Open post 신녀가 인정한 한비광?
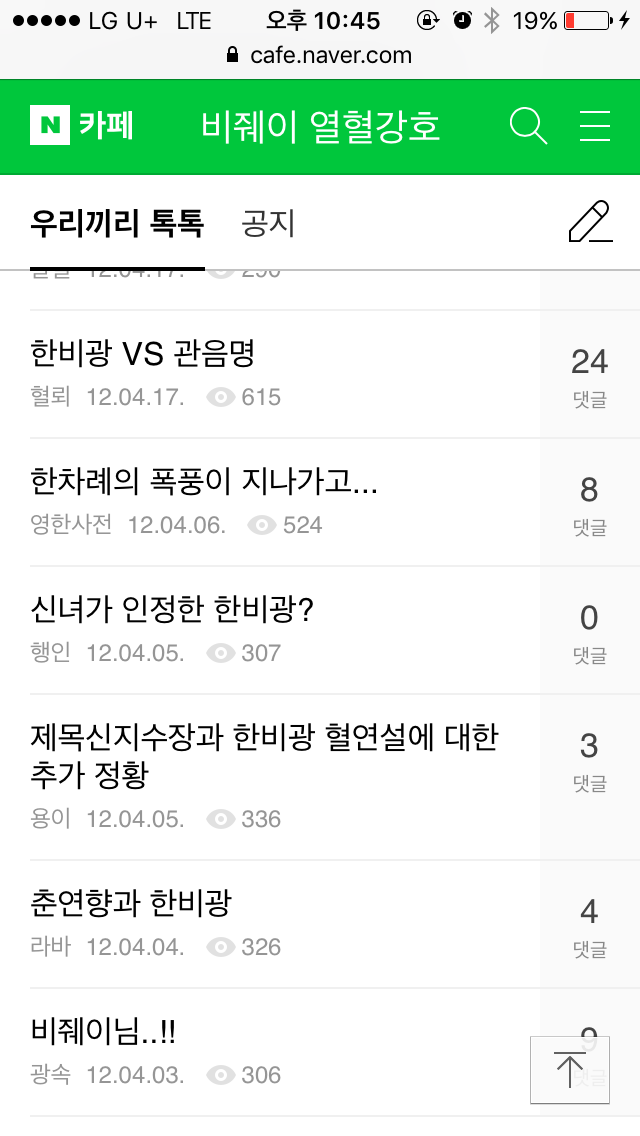The width and height of the screenshot is (640, 1136). pos(172,609)
